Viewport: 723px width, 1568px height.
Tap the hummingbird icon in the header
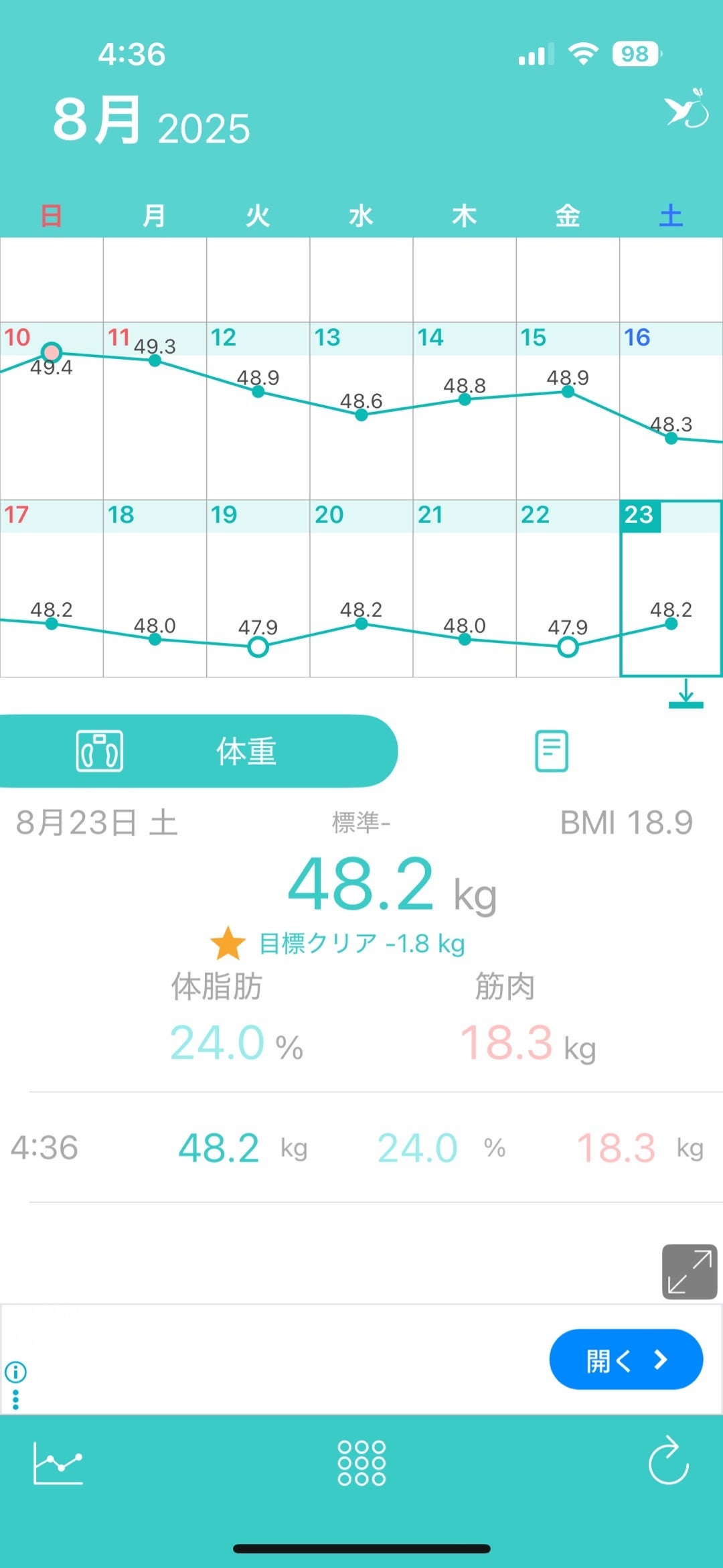tap(686, 109)
